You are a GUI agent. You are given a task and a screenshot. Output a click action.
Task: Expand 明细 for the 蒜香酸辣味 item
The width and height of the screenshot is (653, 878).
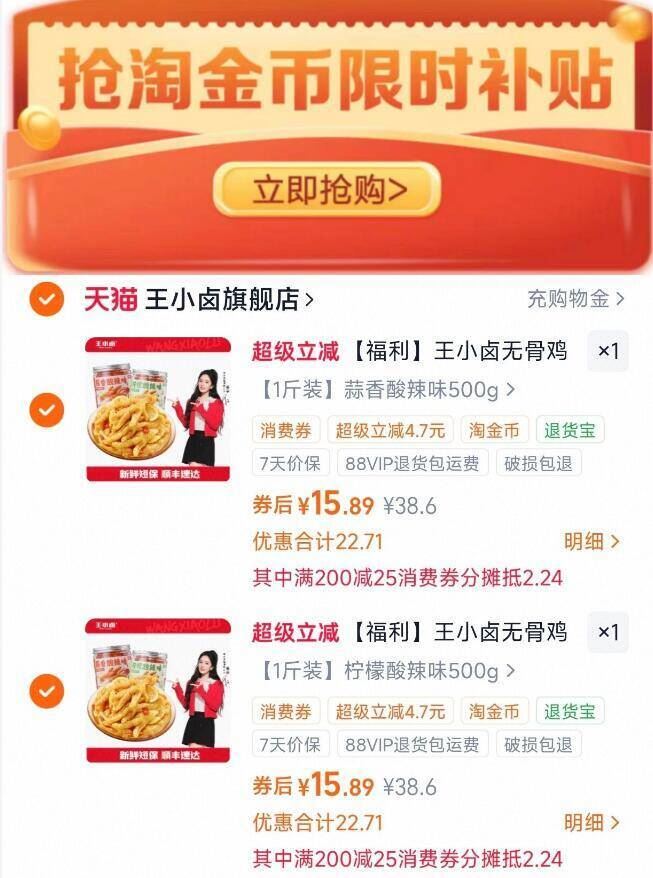(591, 542)
